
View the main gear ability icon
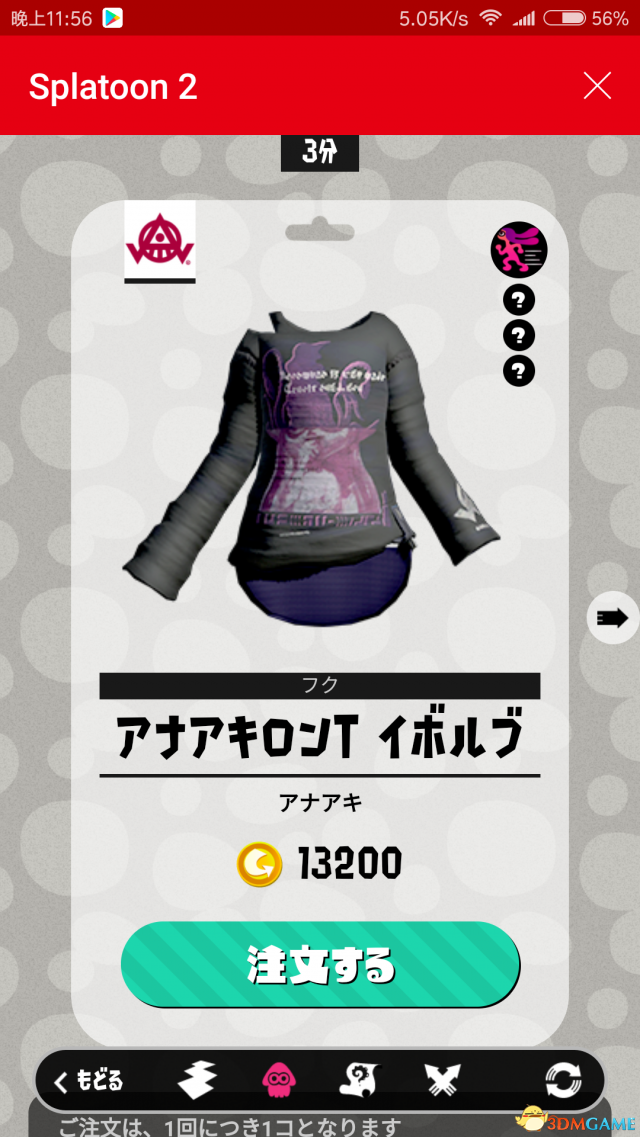519,249
